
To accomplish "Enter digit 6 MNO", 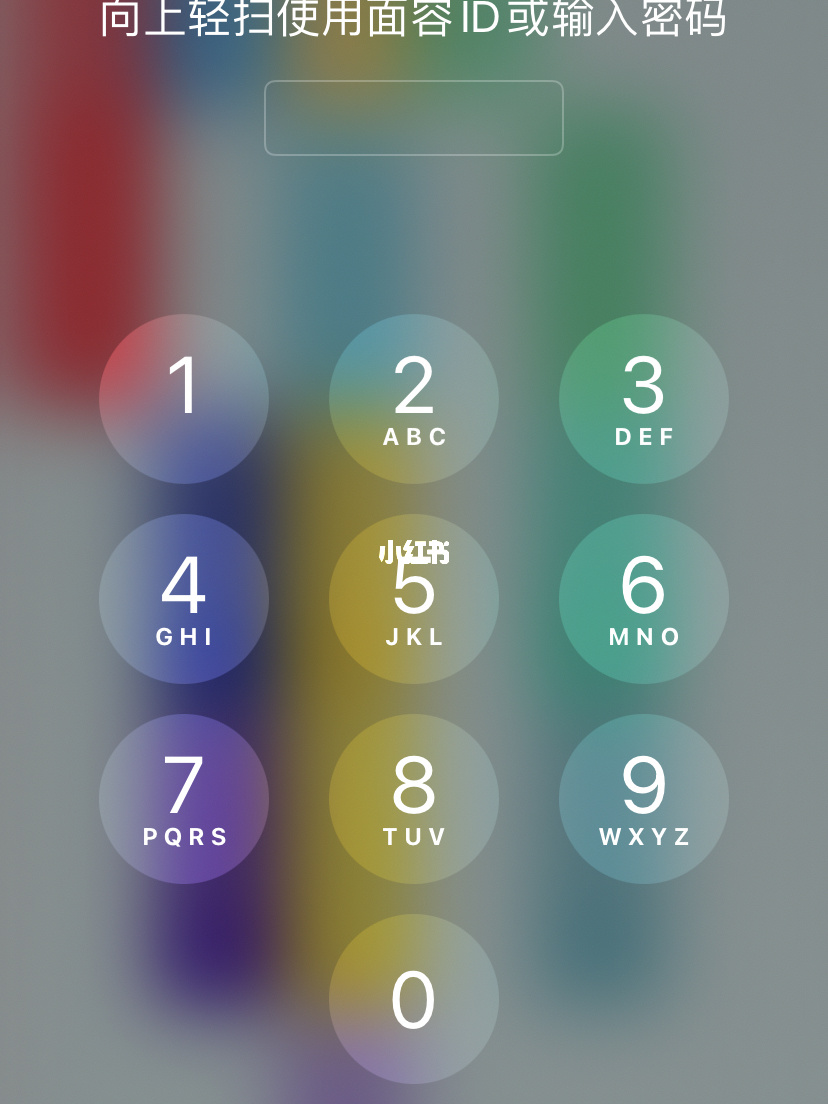I will 644,598.
